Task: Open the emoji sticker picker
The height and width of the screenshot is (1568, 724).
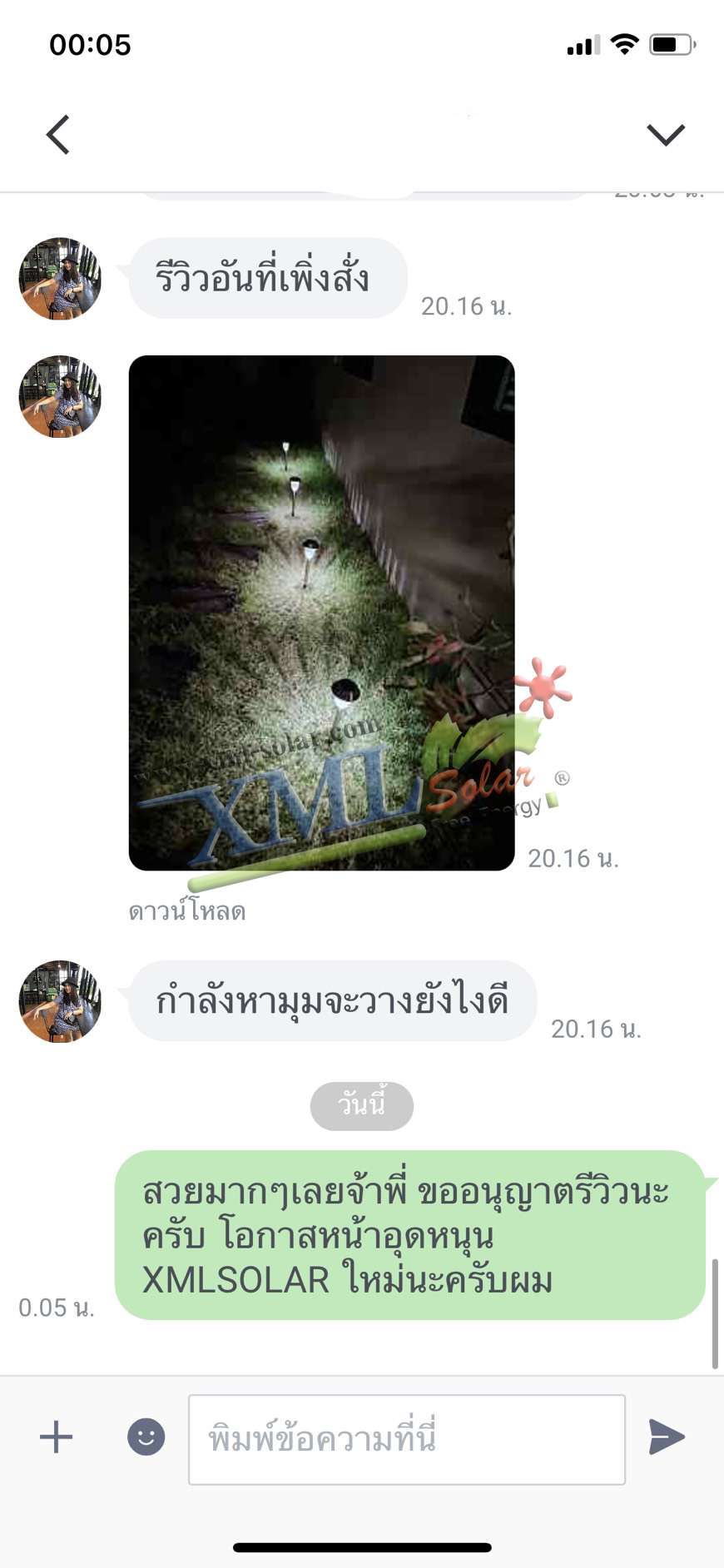Action: (146, 1437)
